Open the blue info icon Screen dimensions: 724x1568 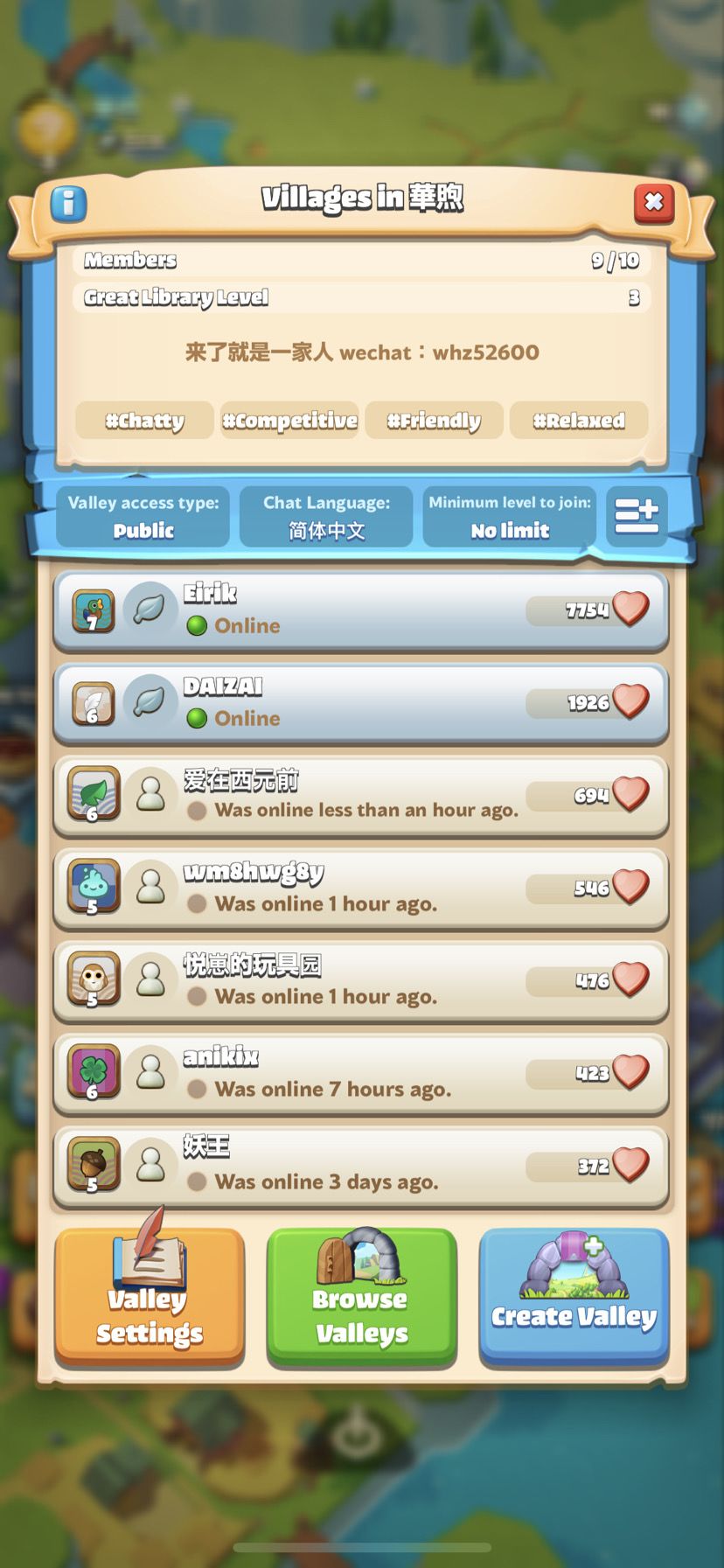(68, 204)
